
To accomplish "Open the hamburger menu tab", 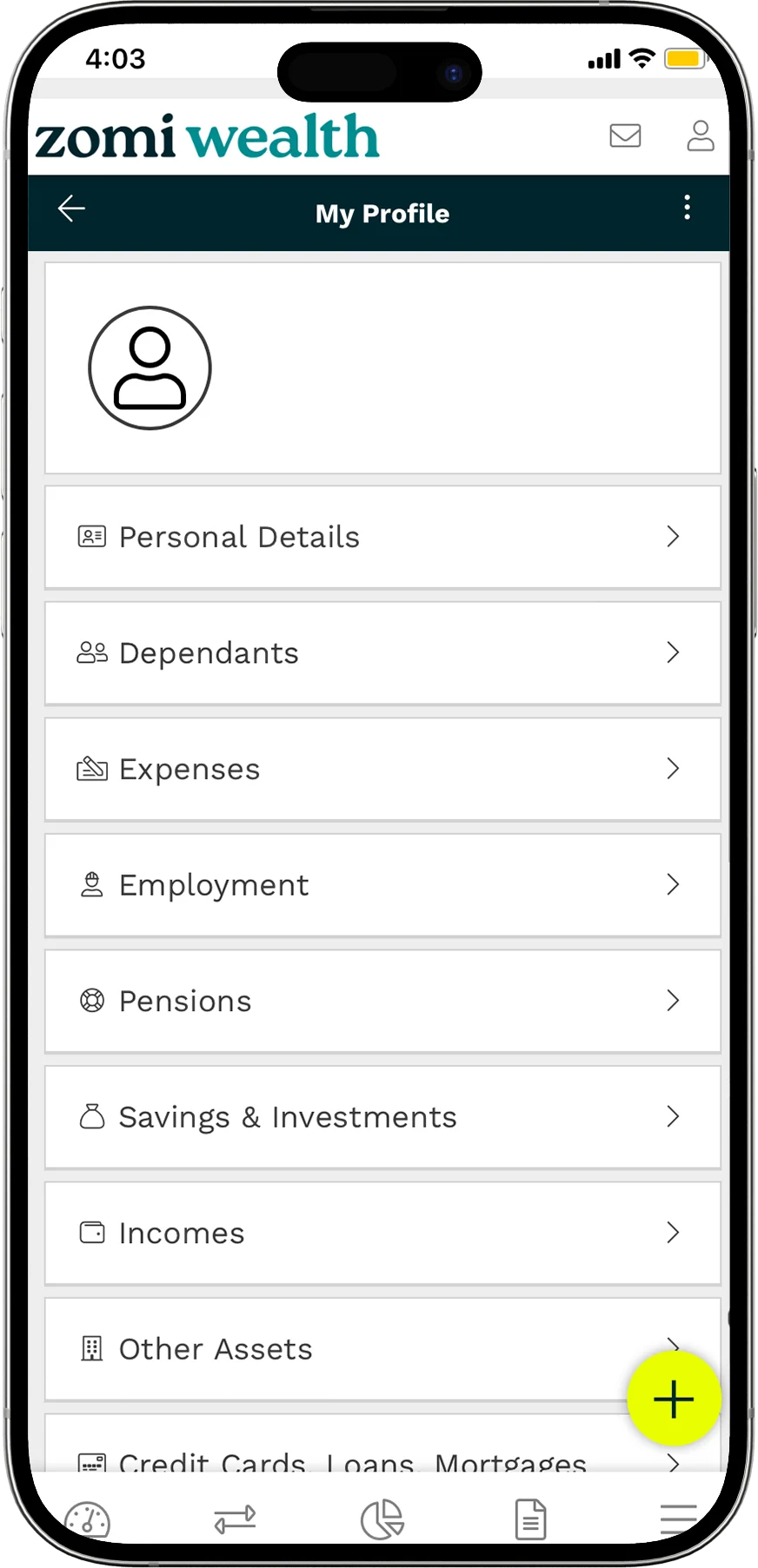I will (678, 1519).
